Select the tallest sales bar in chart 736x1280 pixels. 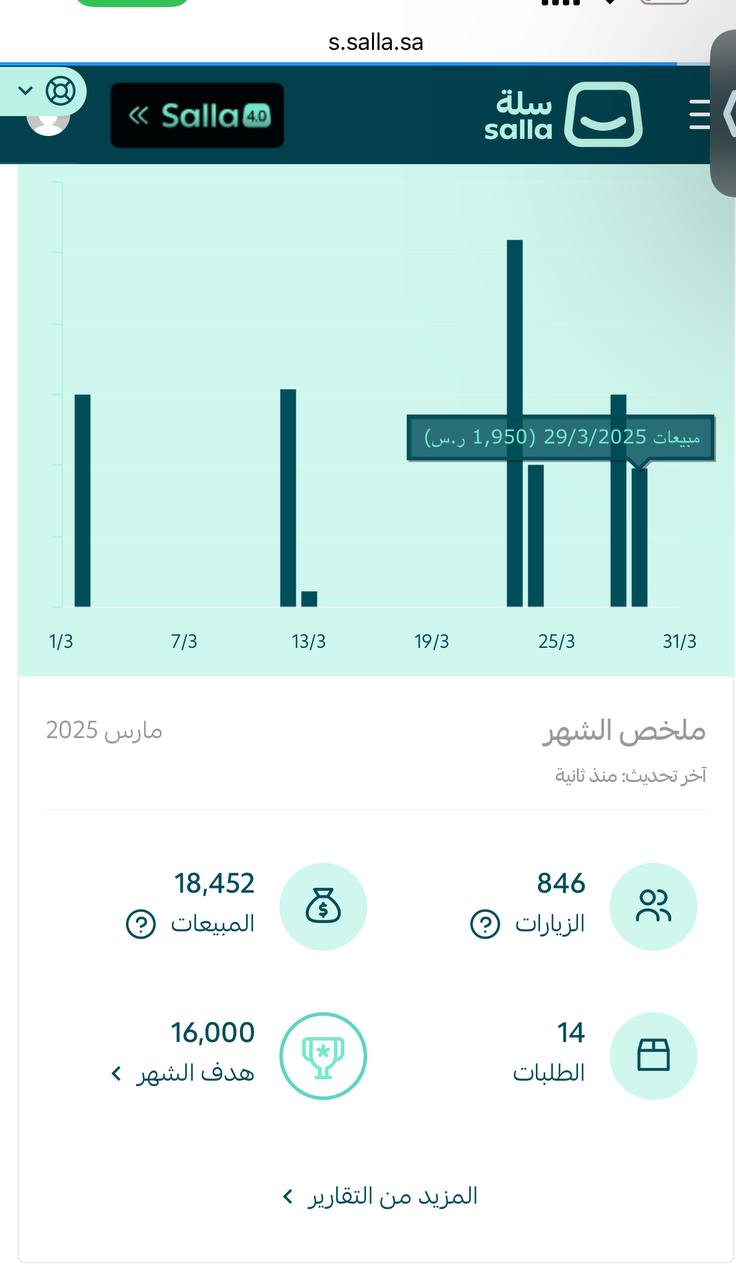pos(515,423)
